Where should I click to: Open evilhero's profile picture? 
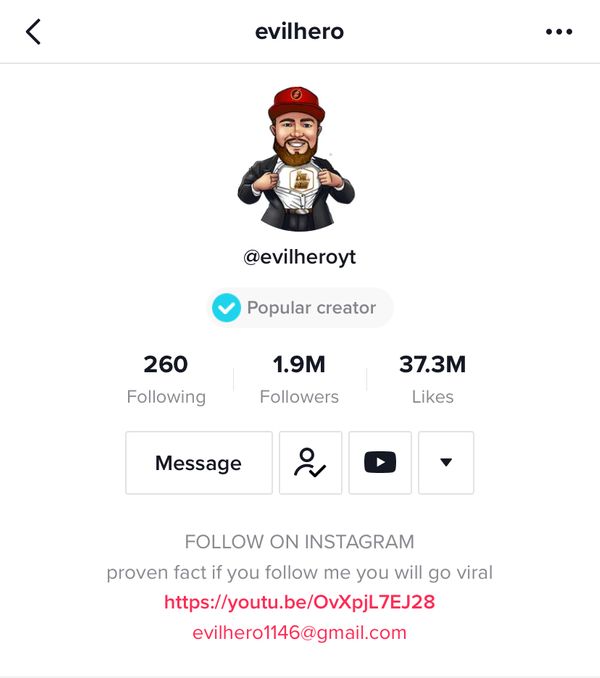click(297, 158)
